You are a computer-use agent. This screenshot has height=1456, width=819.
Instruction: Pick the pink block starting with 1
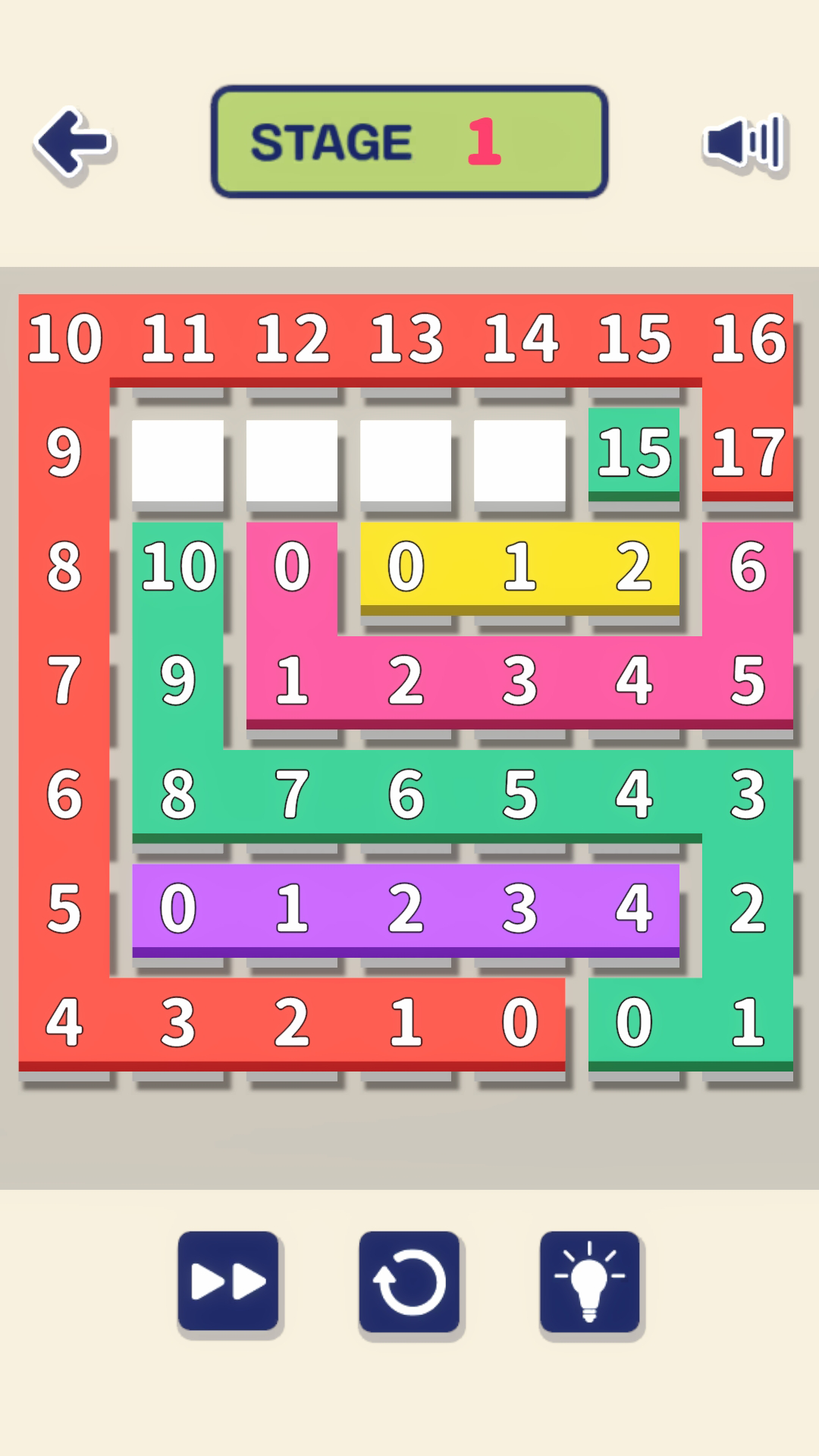click(292, 681)
